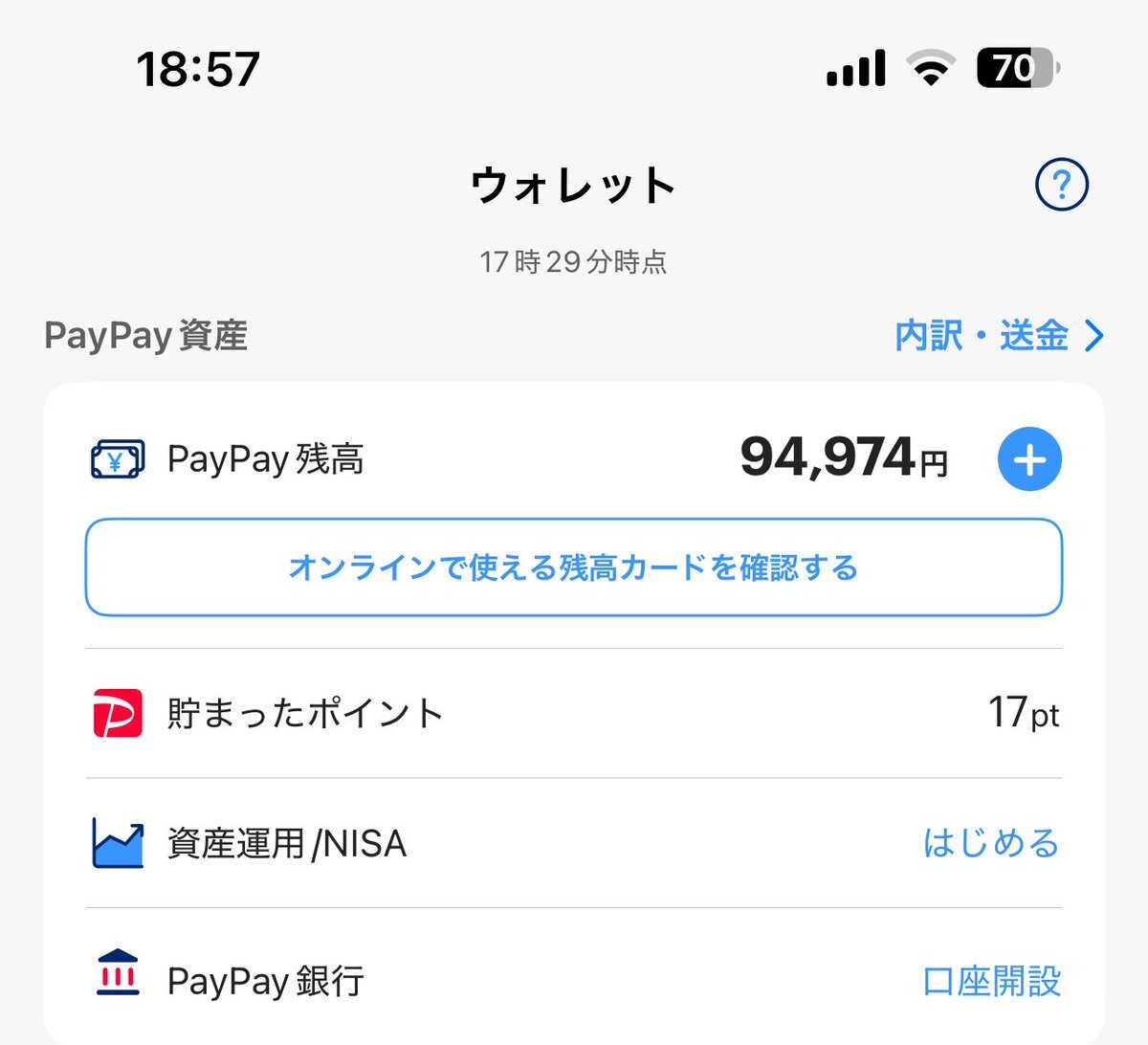The width and height of the screenshot is (1148, 1045).
Task: Tap the plus button to add balance
Action: [1028, 459]
